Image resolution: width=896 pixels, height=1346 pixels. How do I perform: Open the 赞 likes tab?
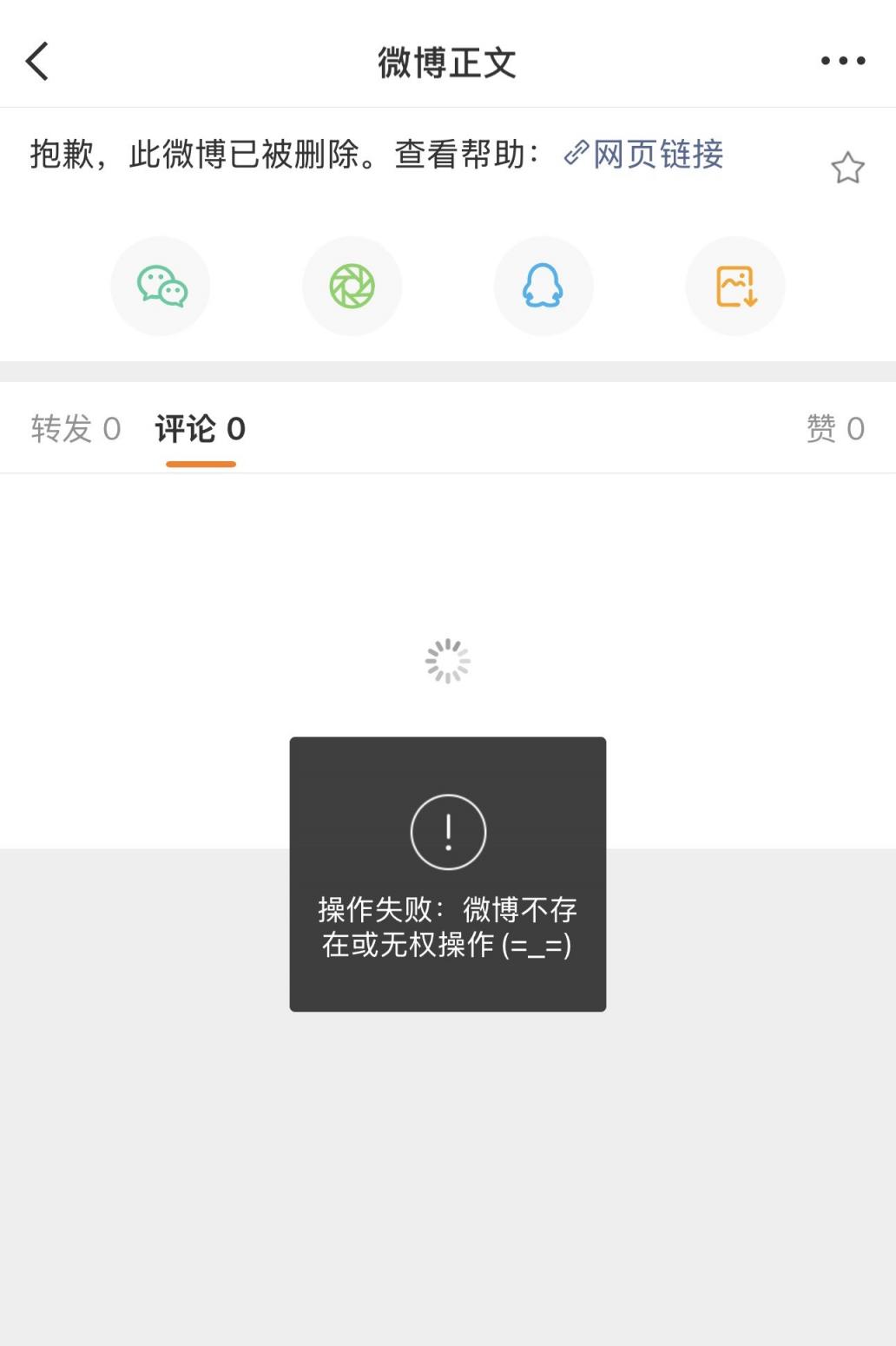pos(834,429)
